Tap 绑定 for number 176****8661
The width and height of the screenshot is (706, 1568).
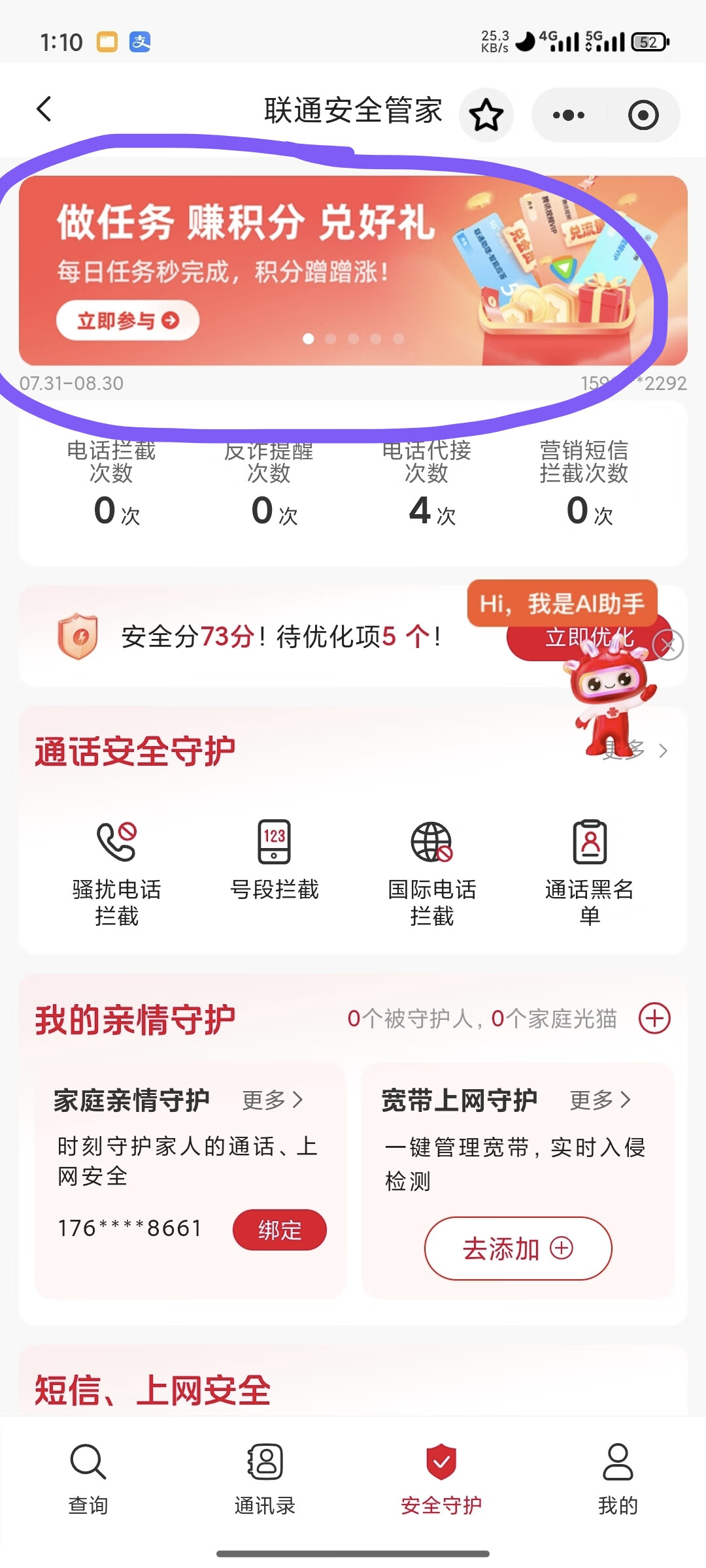coord(279,1230)
